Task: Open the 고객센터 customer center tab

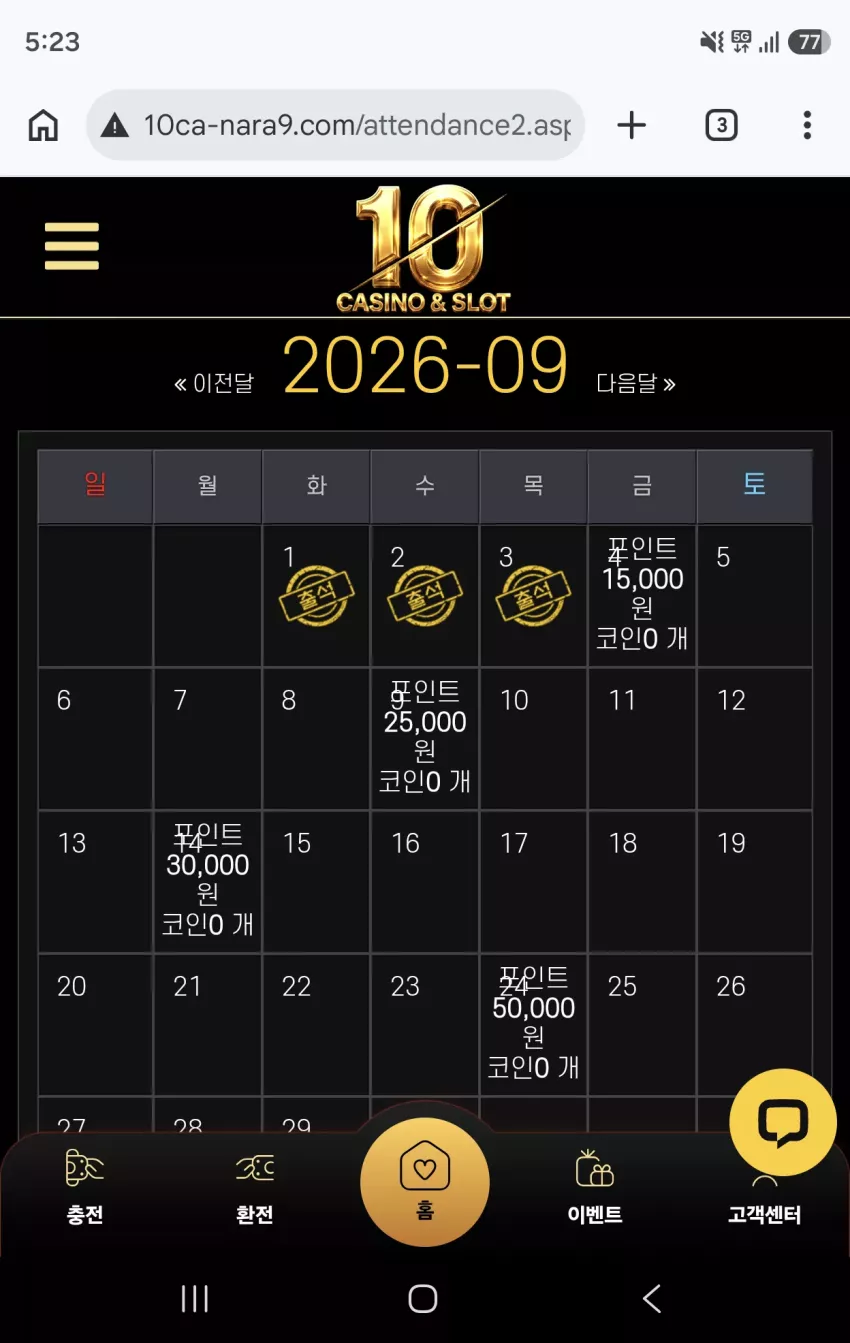Action: [x=764, y=1200]
